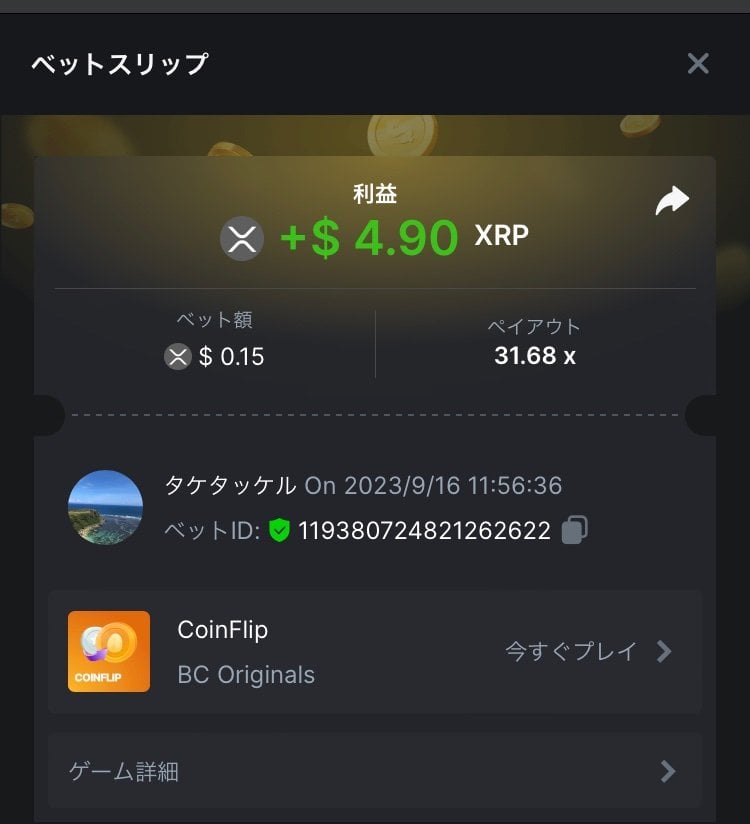
Task: Open タケタッケル's profile avatar
Action: (x=105, y=507)
